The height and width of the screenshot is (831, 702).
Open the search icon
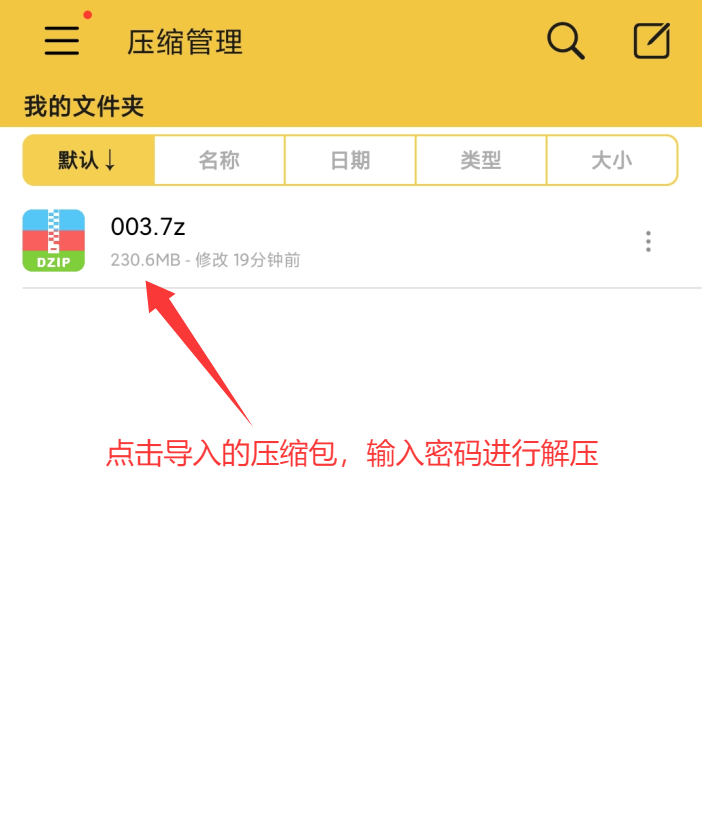565,41
